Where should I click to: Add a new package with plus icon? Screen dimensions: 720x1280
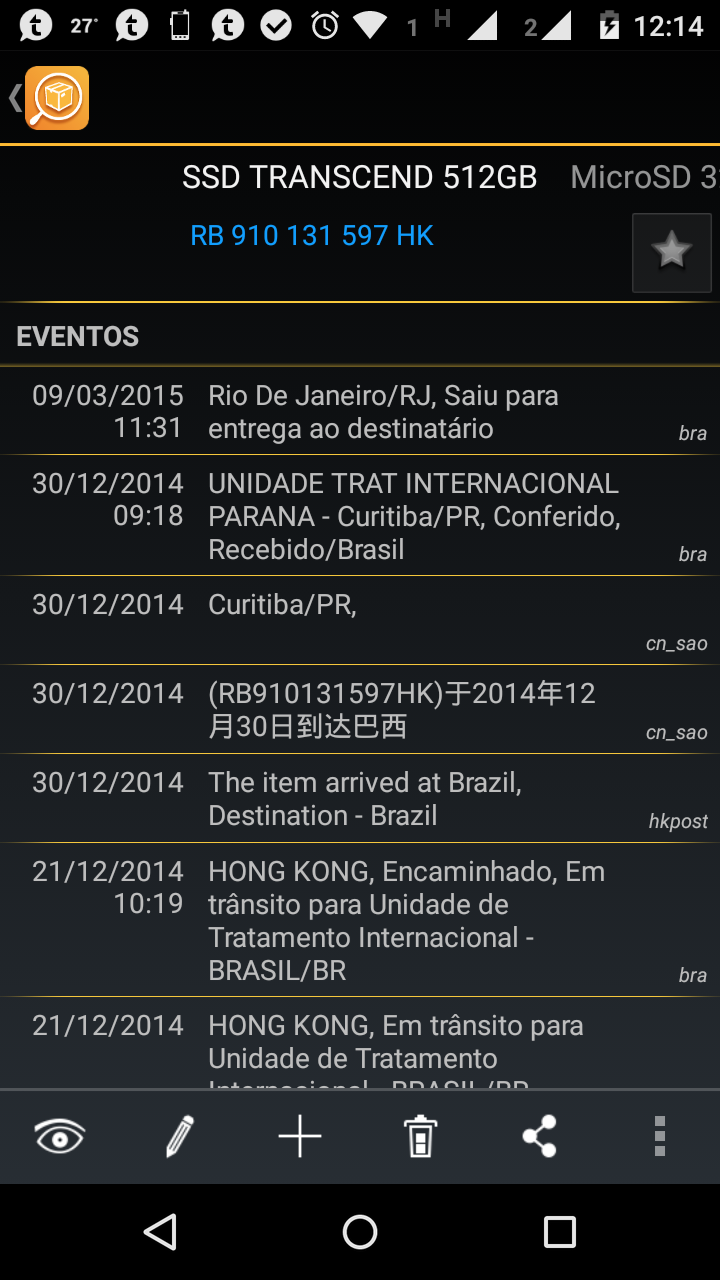tap(300, 1137)
